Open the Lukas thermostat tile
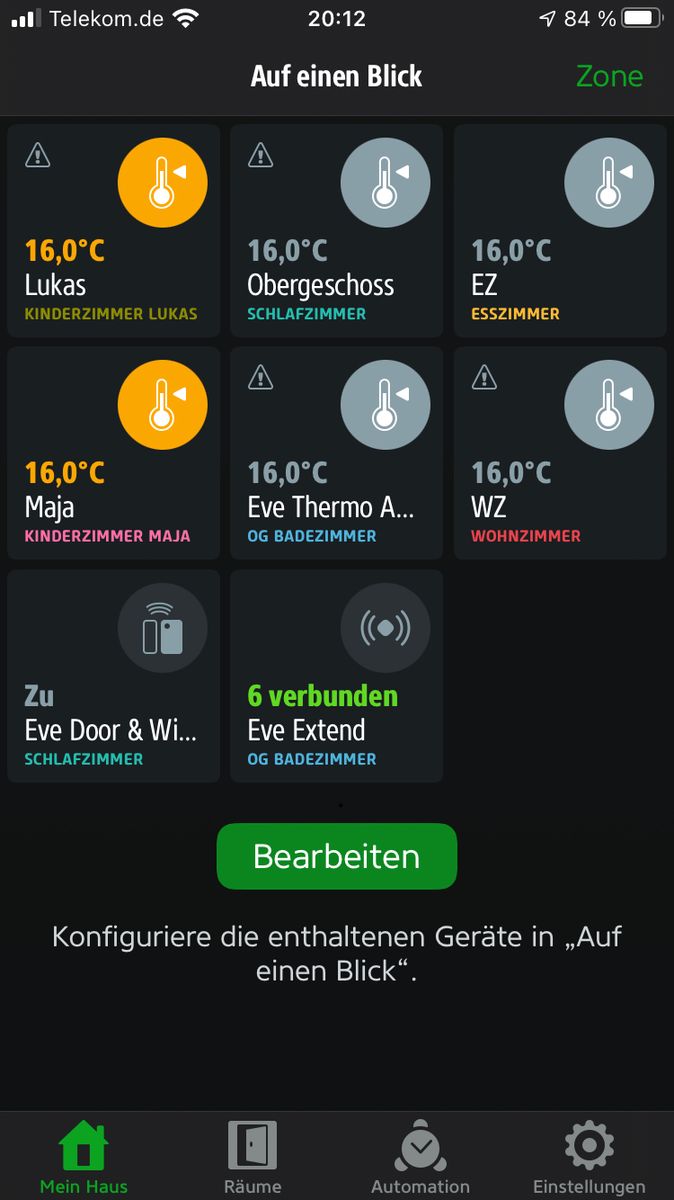This screenshot has width=674, height=1200. point(113,231)
